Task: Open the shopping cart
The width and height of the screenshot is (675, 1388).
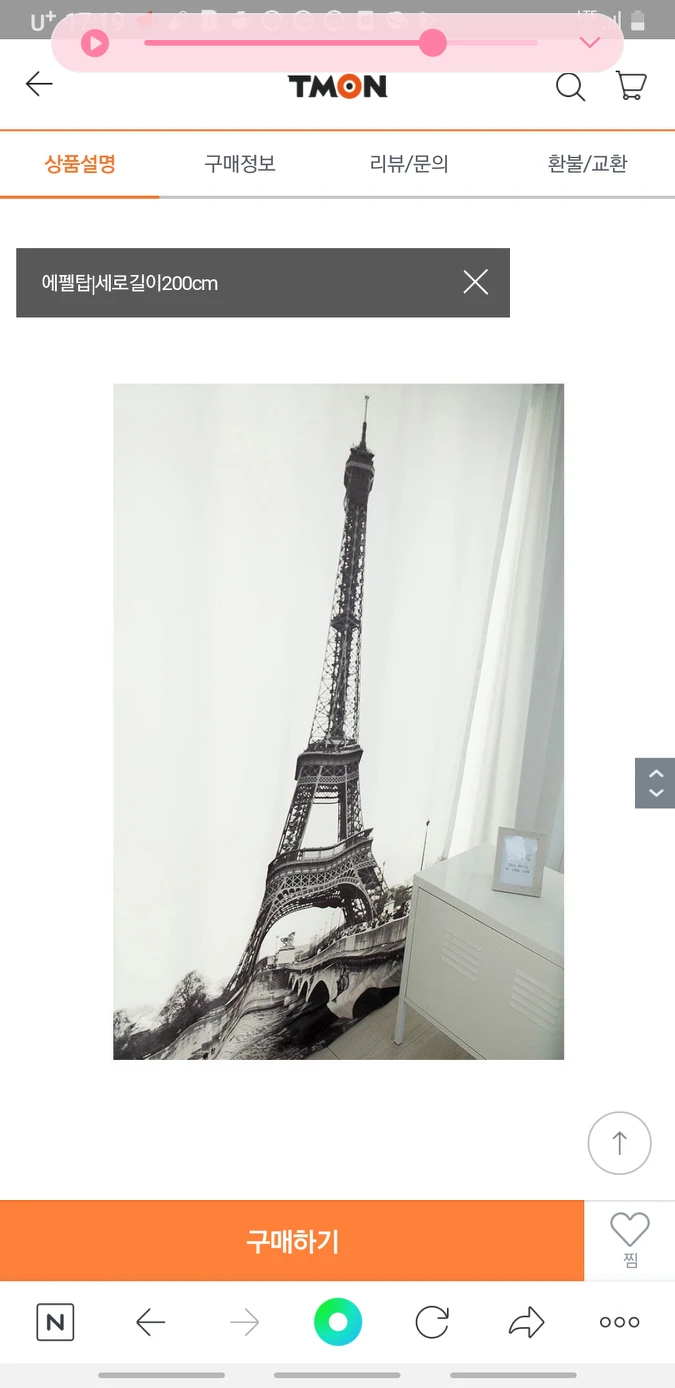Action: (x=631, y=86)
